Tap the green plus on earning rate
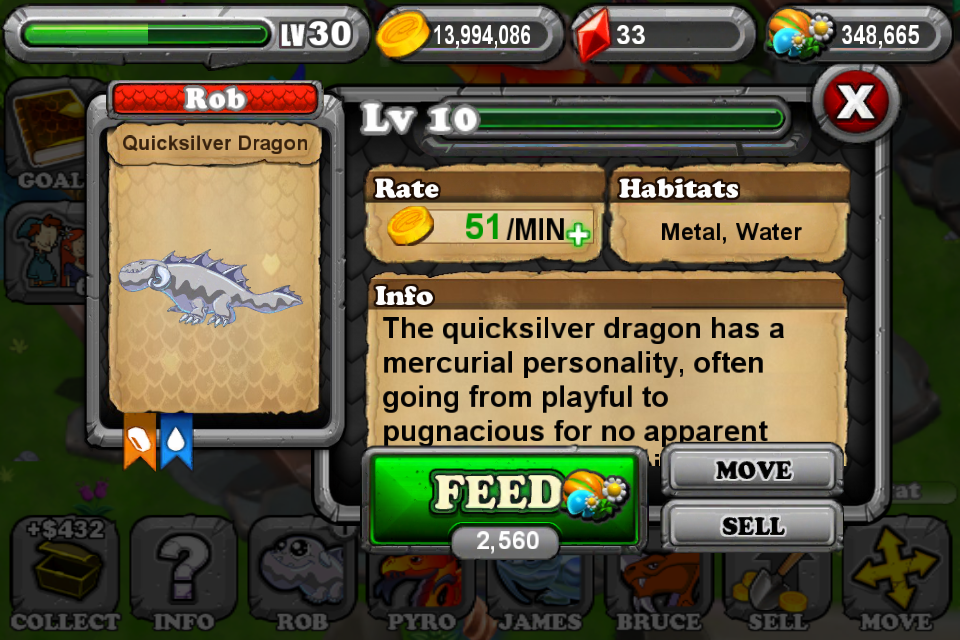 coord(578,236)
